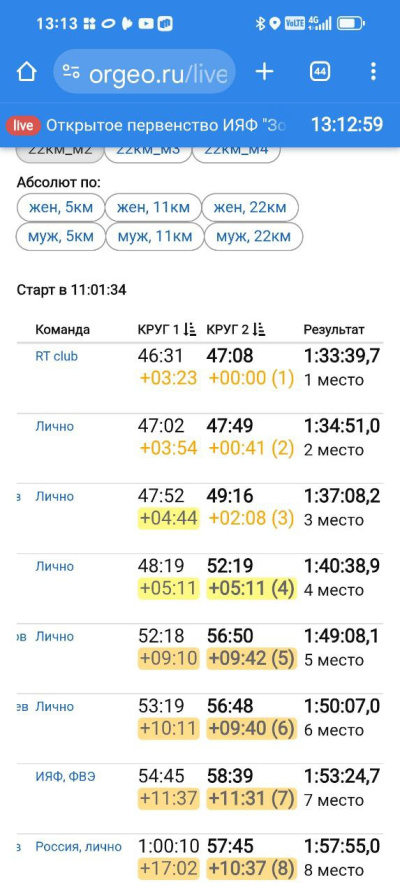Open the tab switcher showing 44
The width and height of the screenshot is (400, 894).
(x=320, y=72)
